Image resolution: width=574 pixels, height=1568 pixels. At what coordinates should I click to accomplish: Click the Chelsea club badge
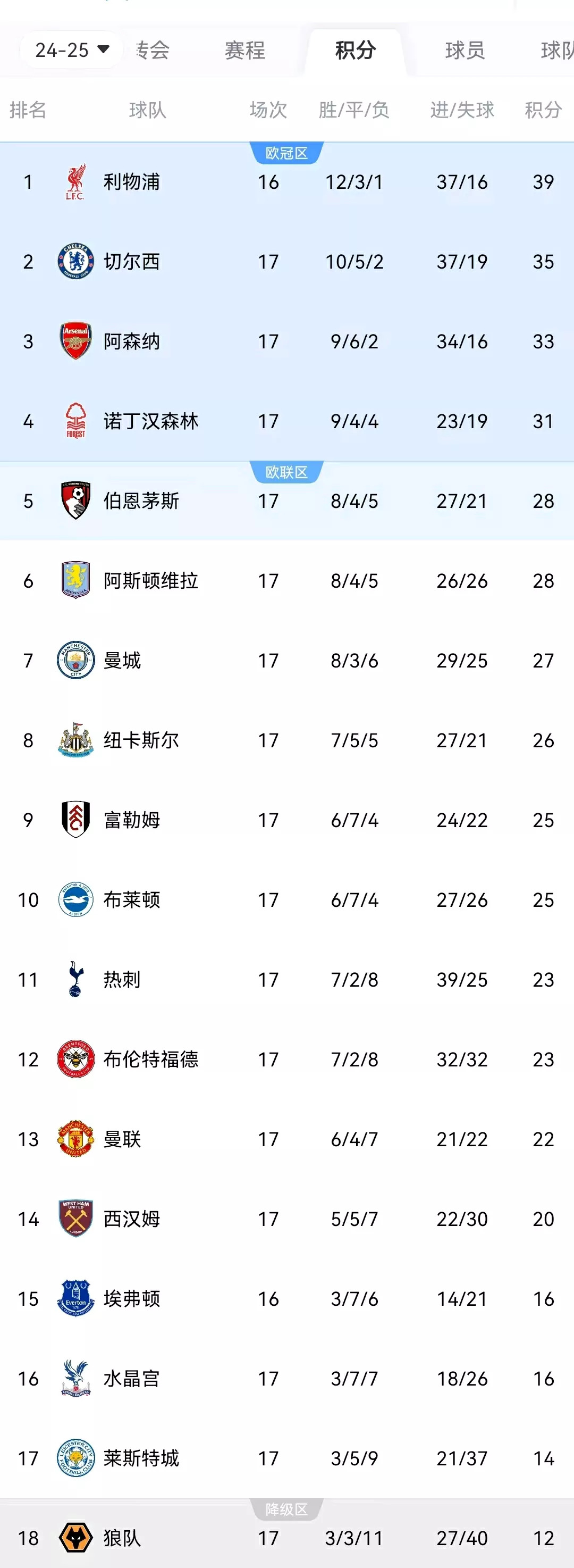point(75,261)
